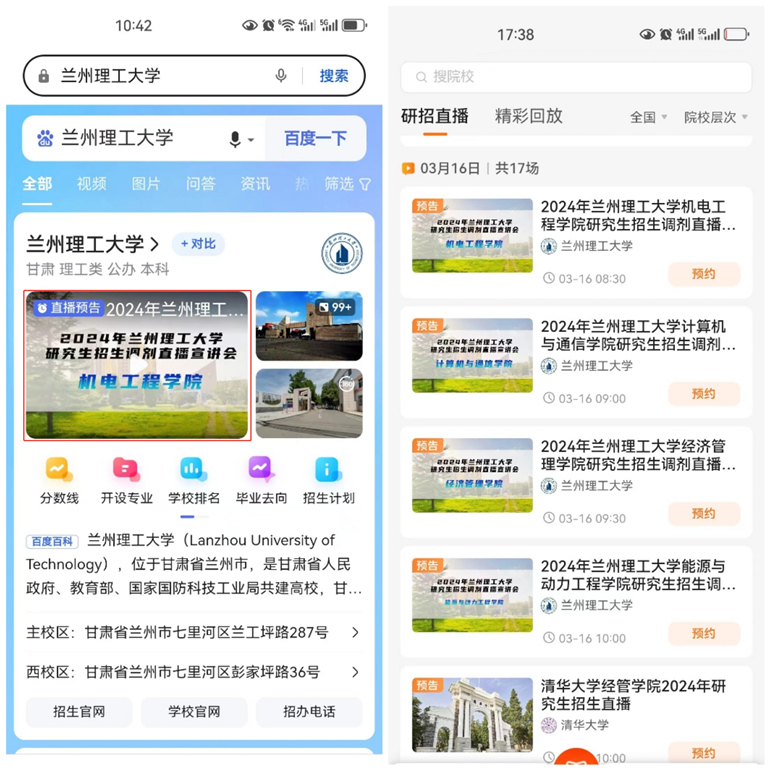Tap the 招办电话 button

(309, 712)
